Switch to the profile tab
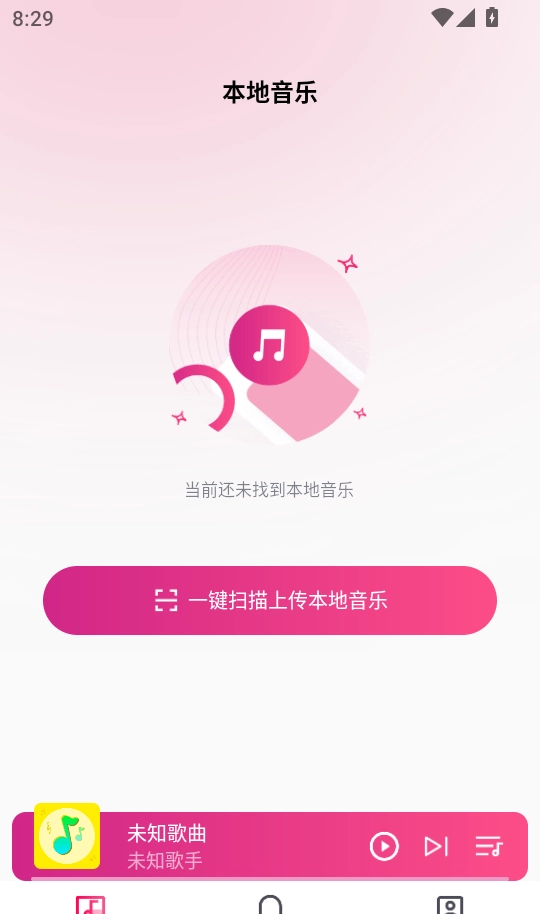The image size is (540, 914). pos(450,905)
